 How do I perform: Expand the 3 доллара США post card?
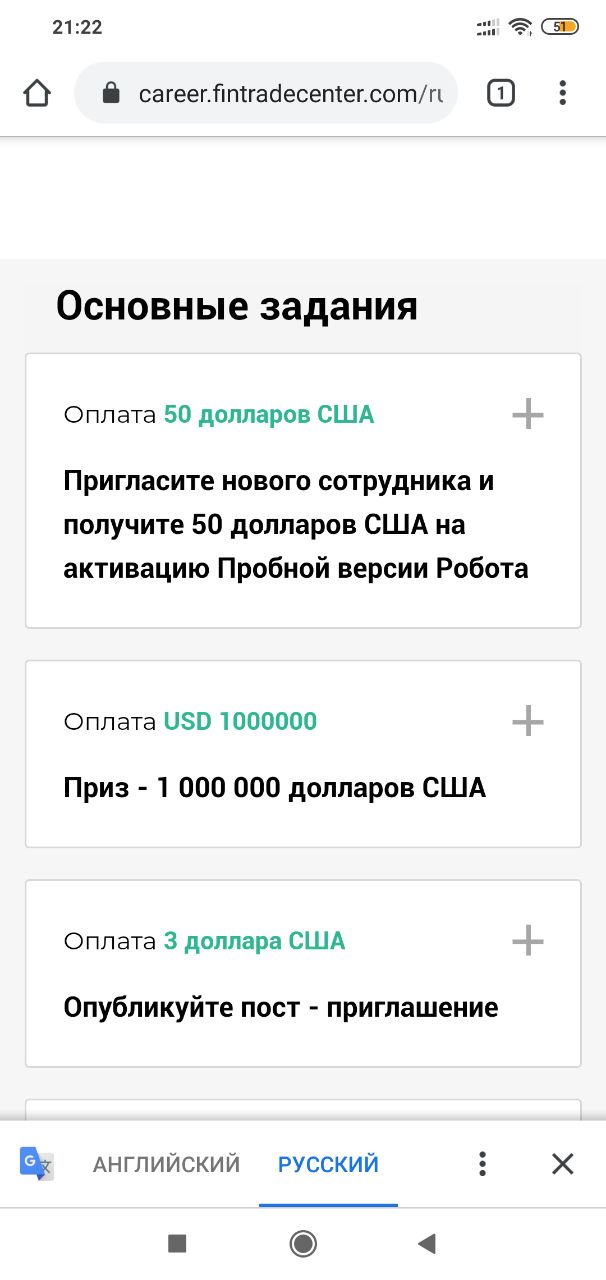point(527,941)
